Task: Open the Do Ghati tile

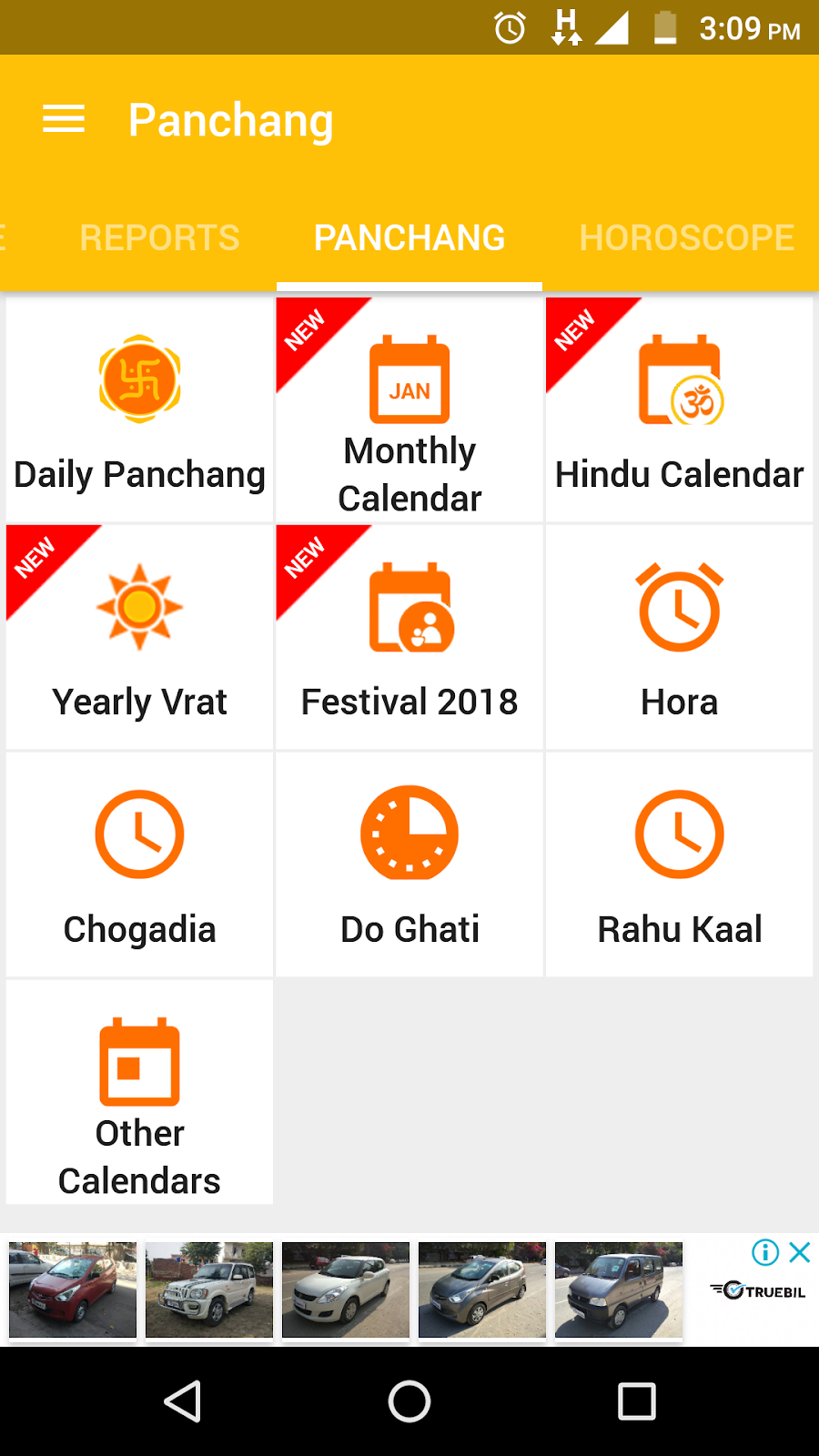Action: tap(409, 865)
